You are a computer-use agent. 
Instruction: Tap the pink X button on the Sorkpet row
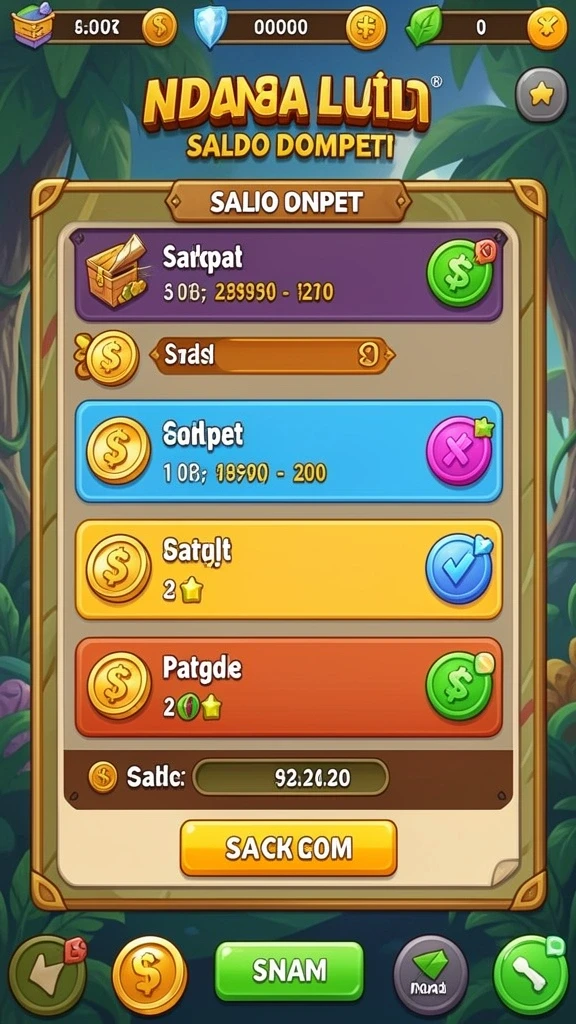459,451
